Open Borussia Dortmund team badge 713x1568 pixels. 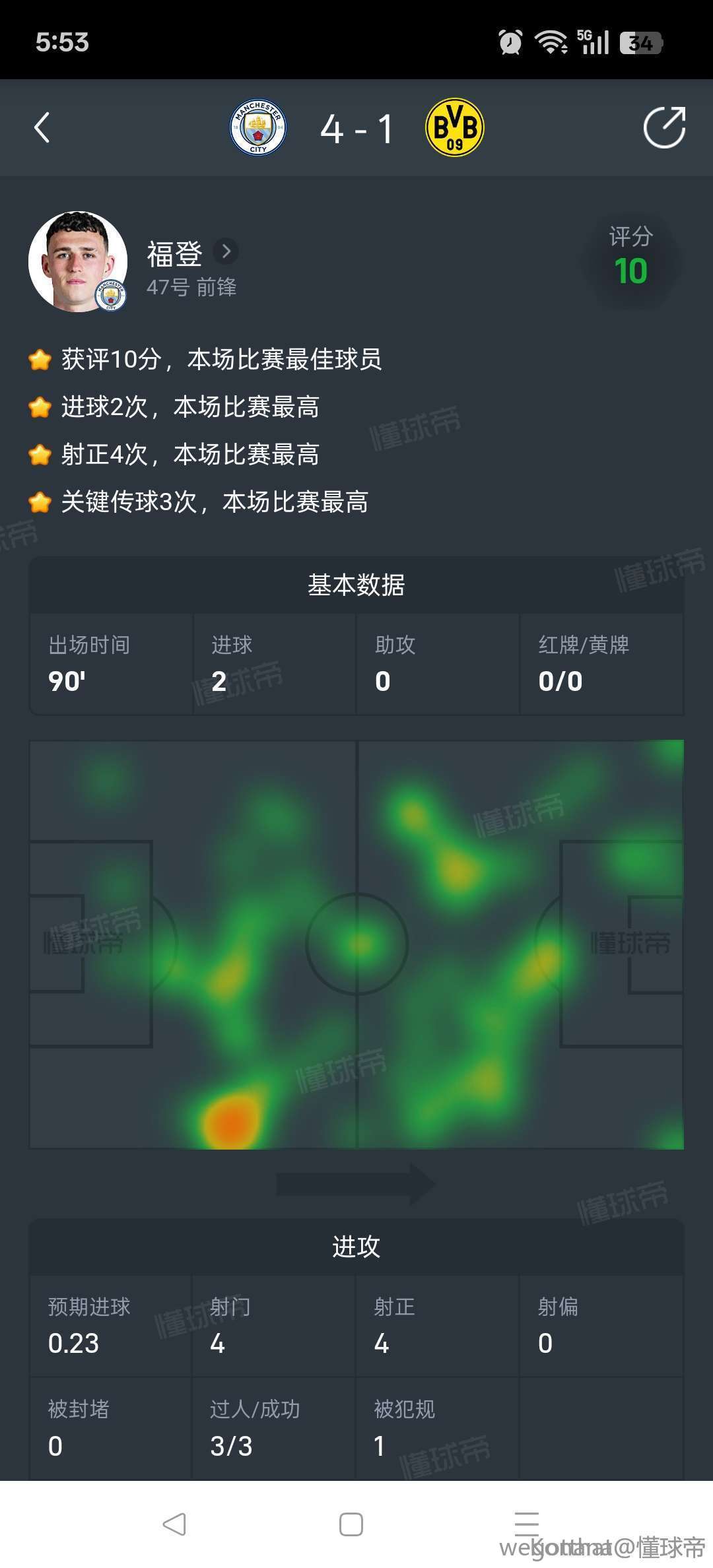[x=455, y=127]
